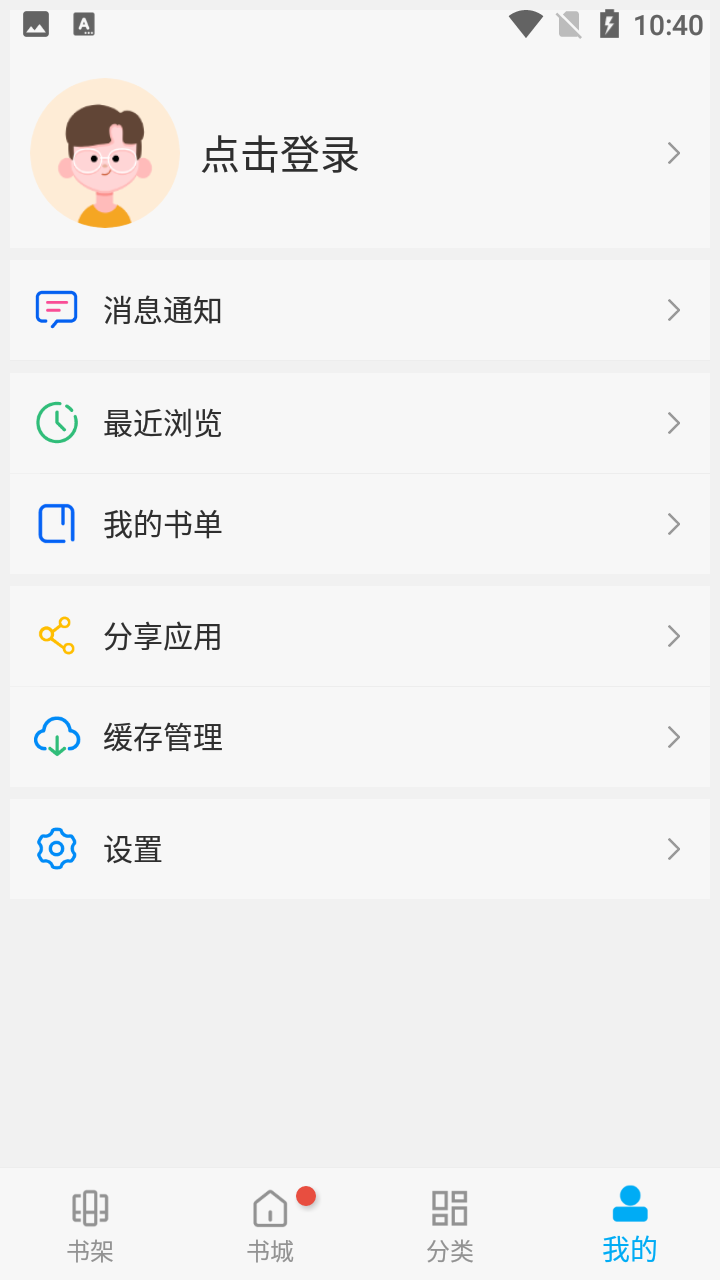This screenshot has height=1280, width=720.
Task: Tap the 书城 home icon with red badge
Action: [x=270, y=1207]
